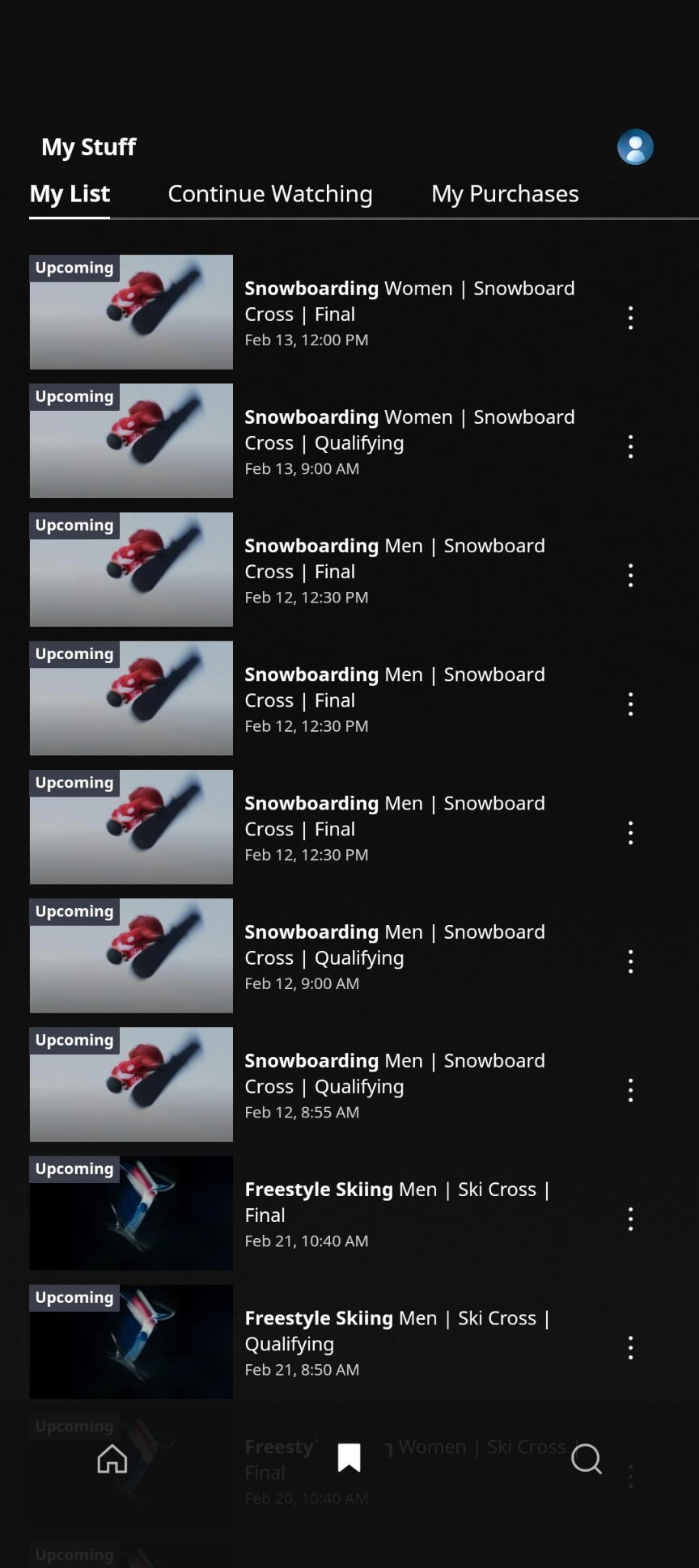
Task: Open more options for Women Snowboard Cross Qualifying
Action: (630, 446)
